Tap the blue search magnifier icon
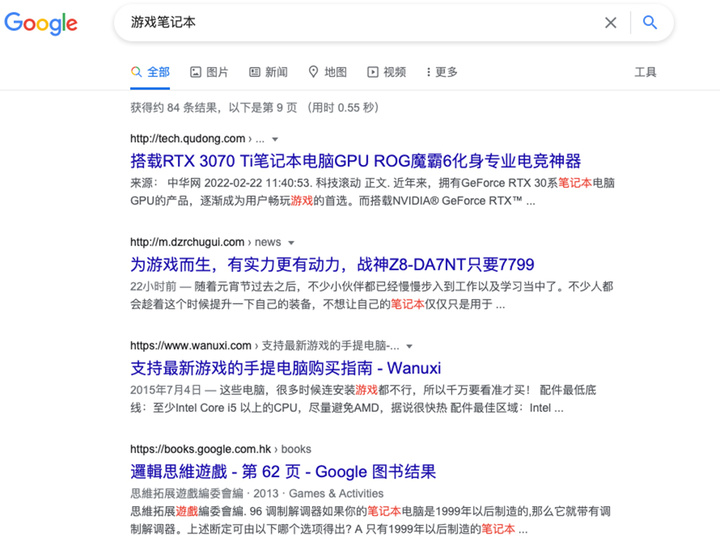 [650, 22]
